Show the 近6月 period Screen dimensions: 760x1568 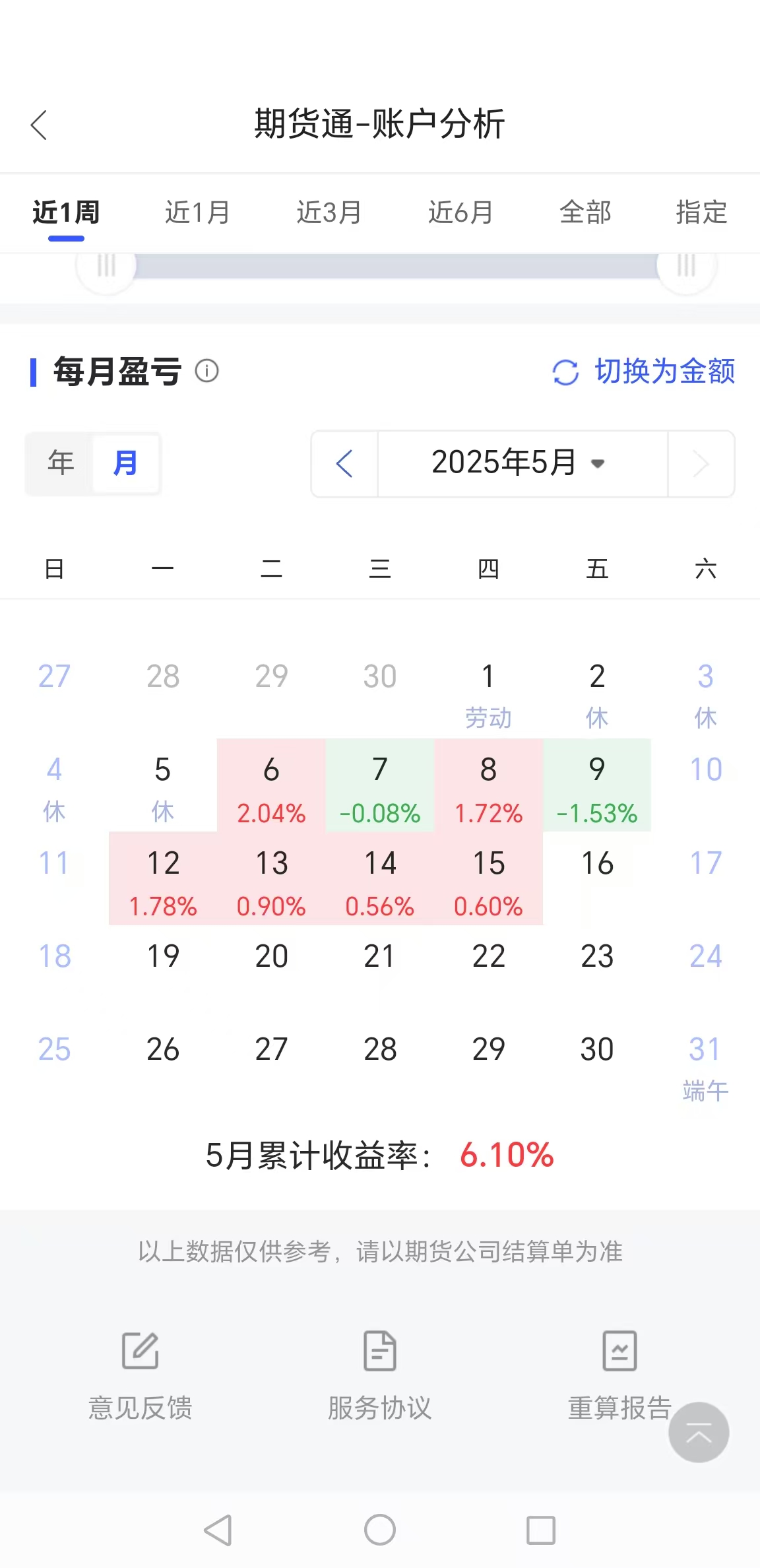point(460,212)
